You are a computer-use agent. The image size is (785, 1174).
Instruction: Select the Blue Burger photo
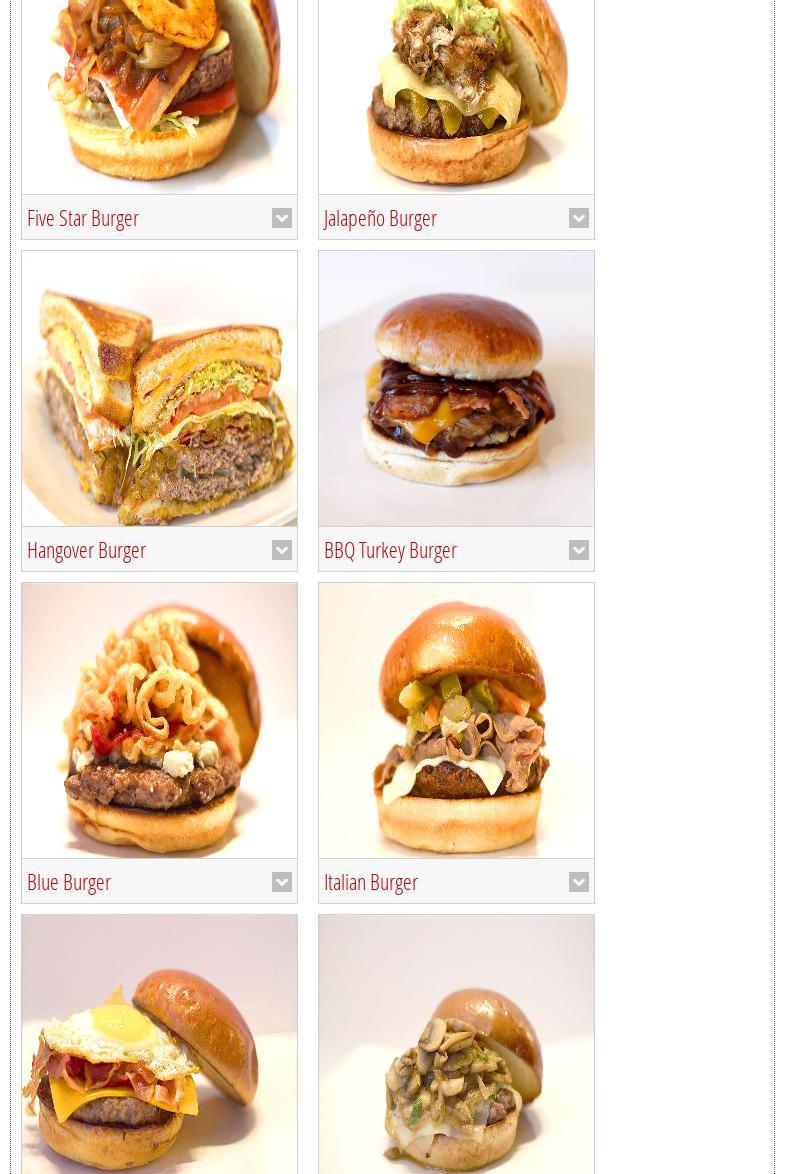pos(159,720)
